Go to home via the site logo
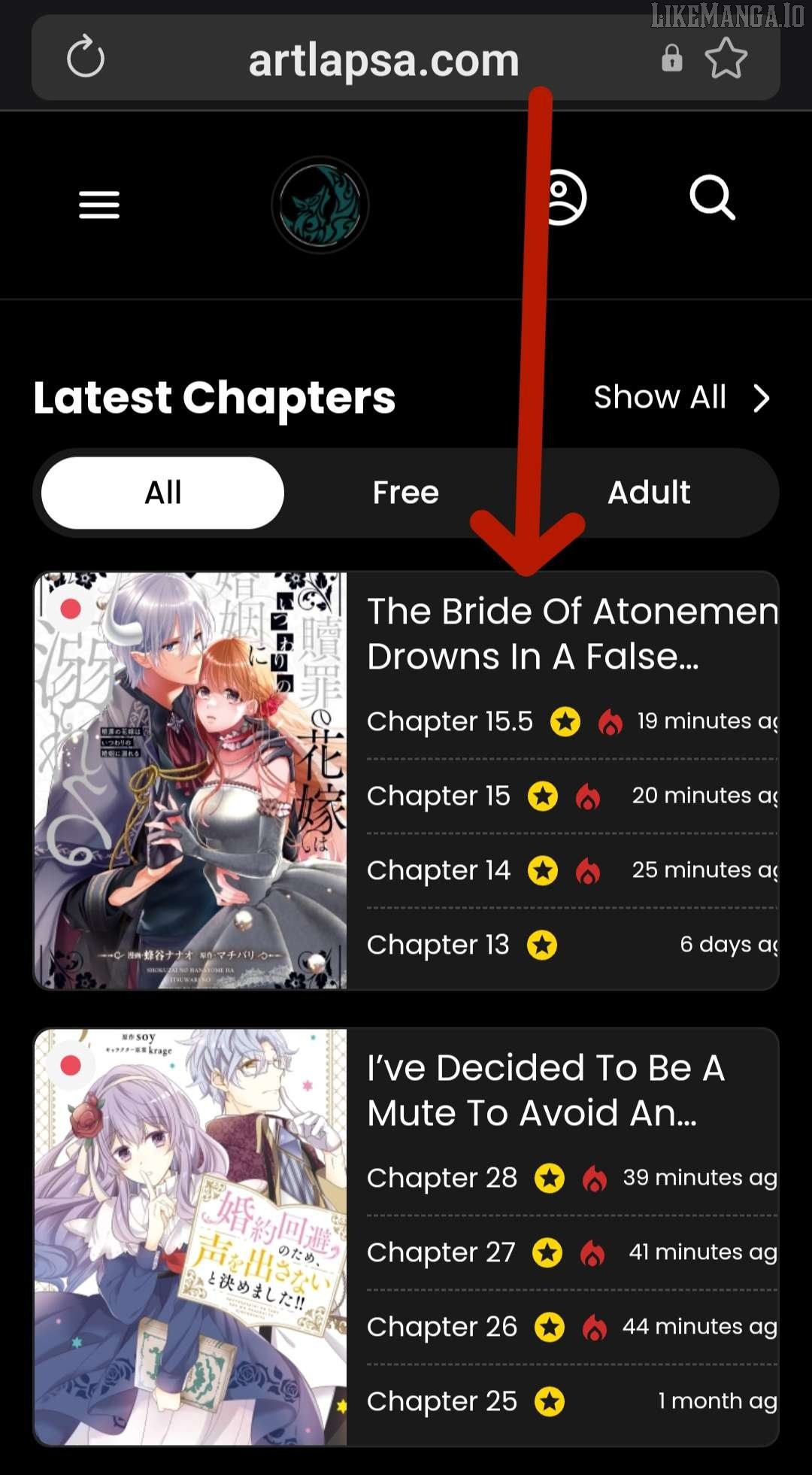This screenshot has height=1475, width=812. (x=320, y=205)
